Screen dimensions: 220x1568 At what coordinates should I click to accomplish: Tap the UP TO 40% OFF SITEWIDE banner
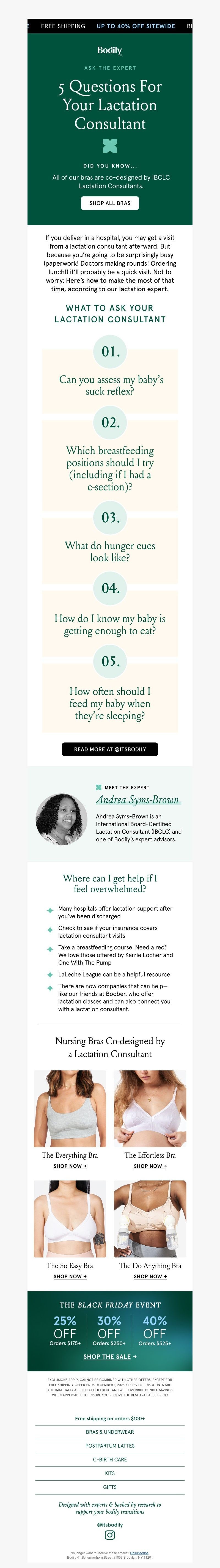point(135,26)
